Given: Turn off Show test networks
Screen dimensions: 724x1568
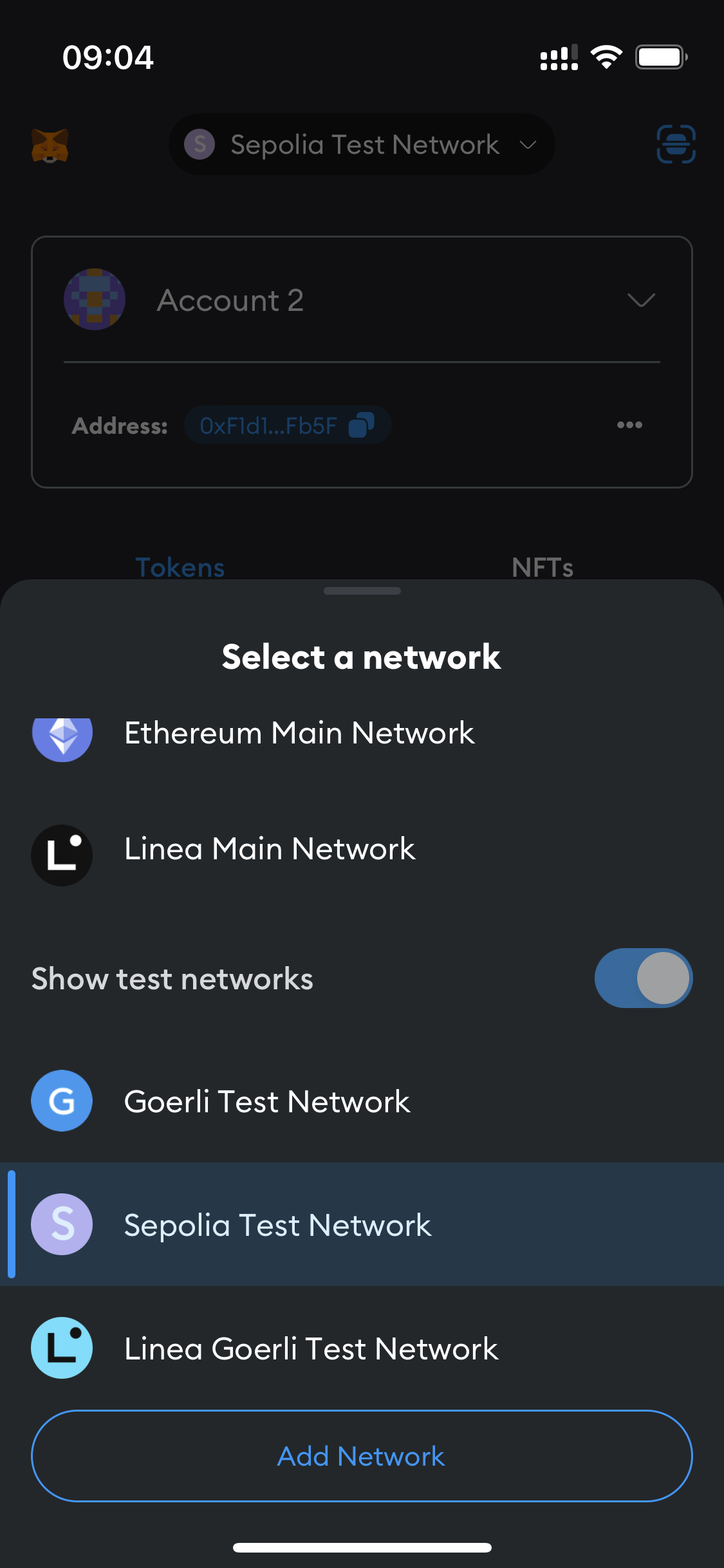Looking at the screenshot, I should [x=643, y=978].
